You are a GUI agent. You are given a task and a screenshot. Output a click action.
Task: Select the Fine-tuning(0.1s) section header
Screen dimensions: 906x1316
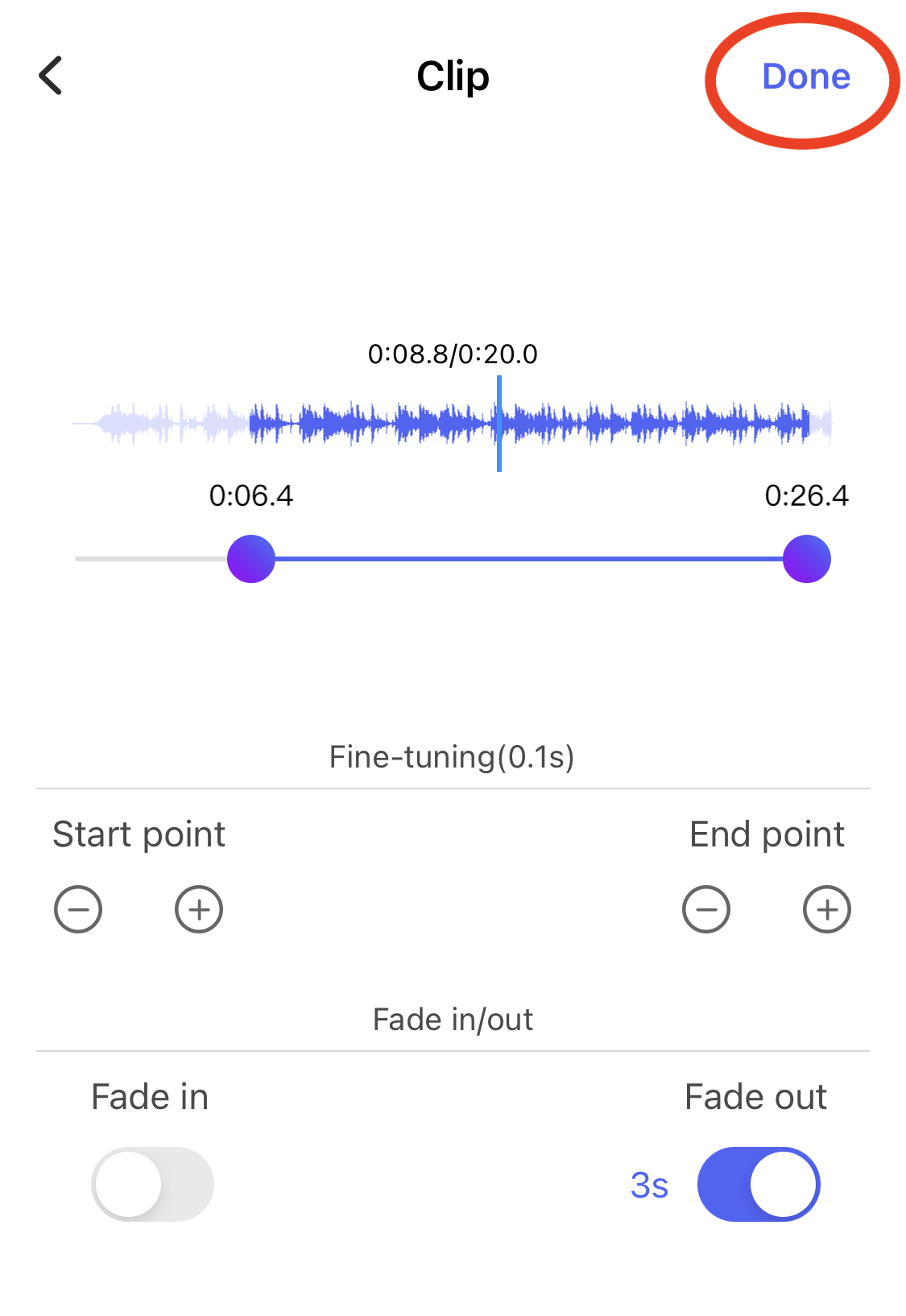click(x=453, y=755)
